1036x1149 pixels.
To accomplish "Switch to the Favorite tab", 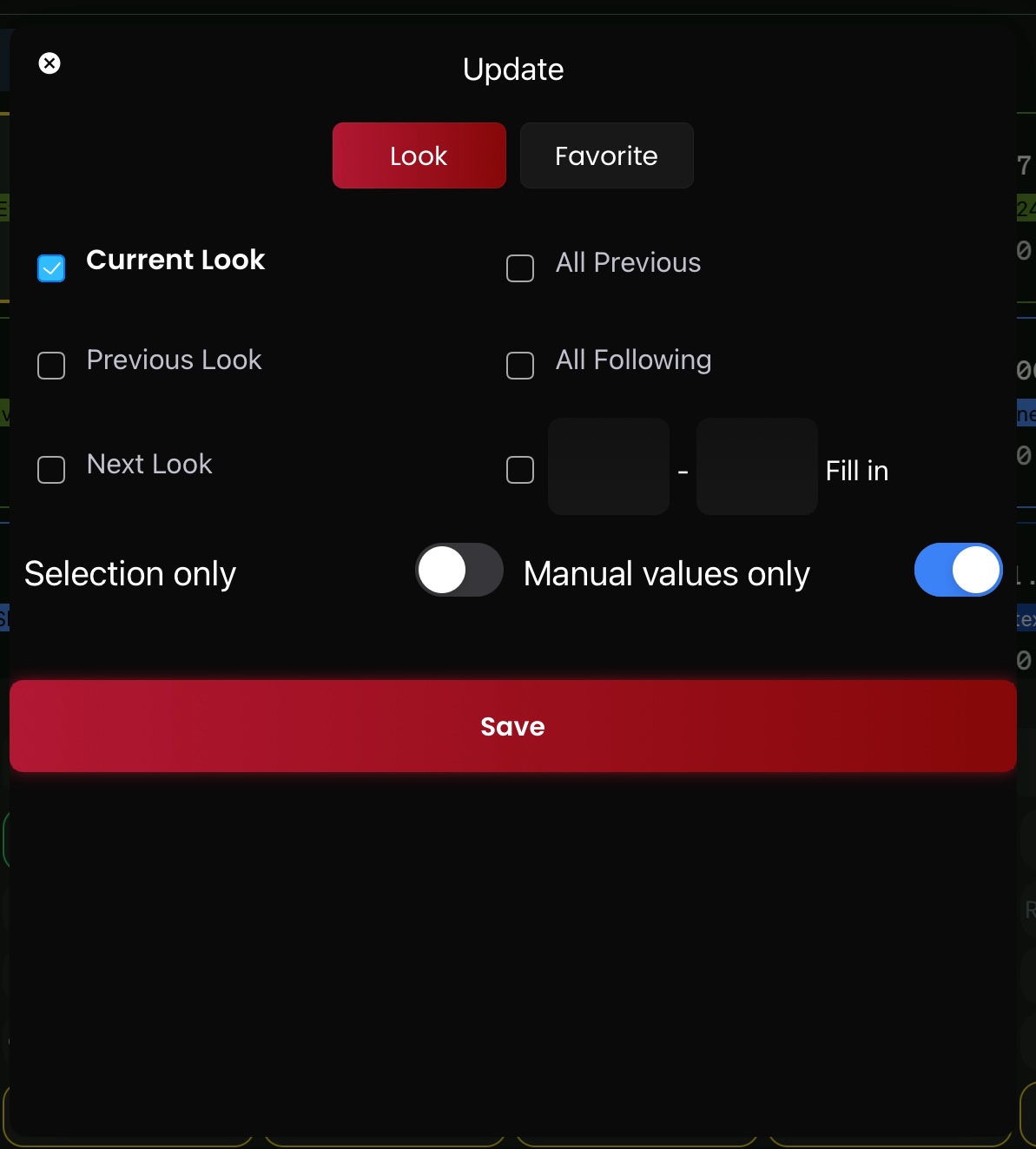I will pyautogui.click(x=606, y=155).
